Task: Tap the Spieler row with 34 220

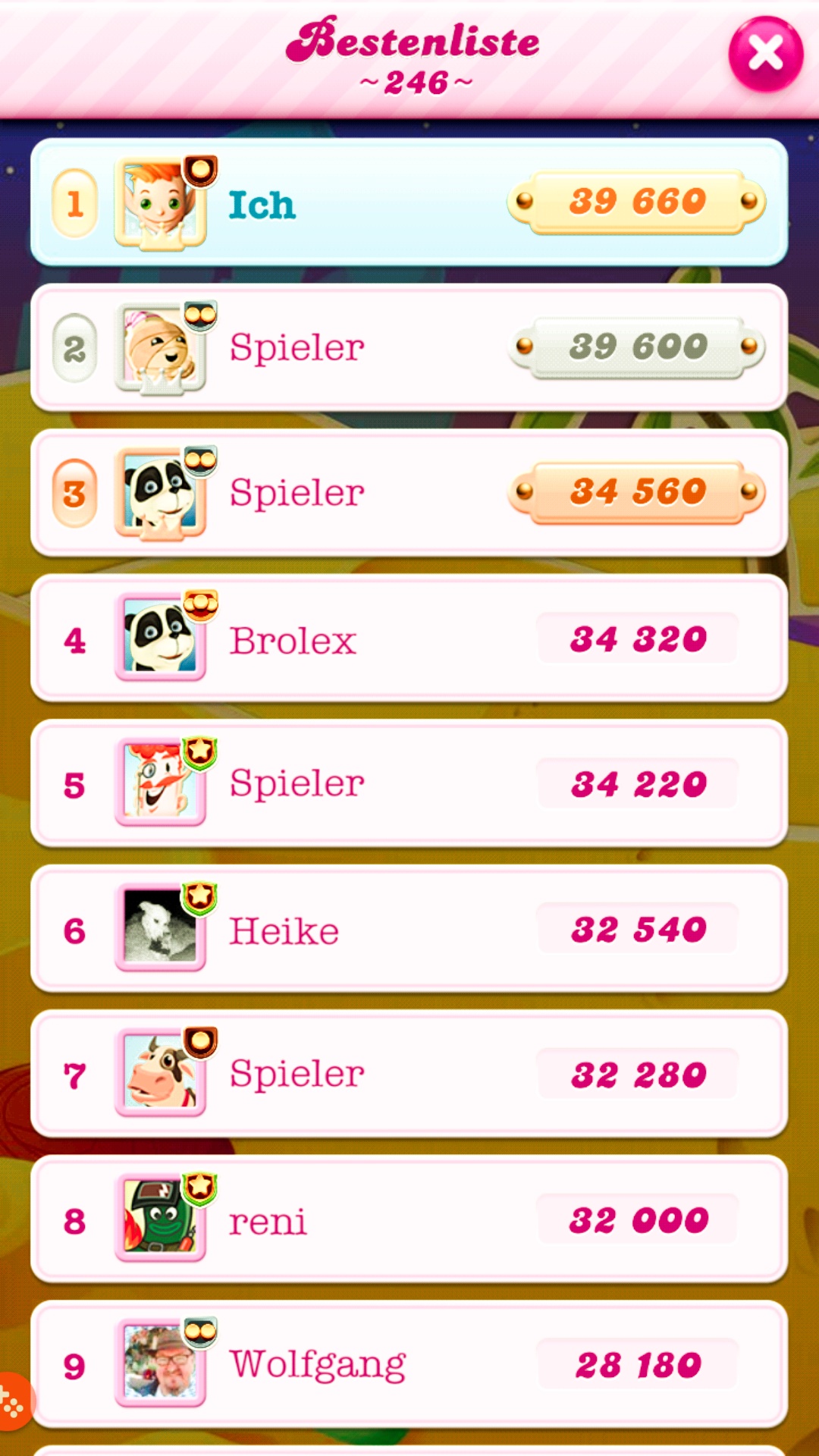Action: coord(409,784)
